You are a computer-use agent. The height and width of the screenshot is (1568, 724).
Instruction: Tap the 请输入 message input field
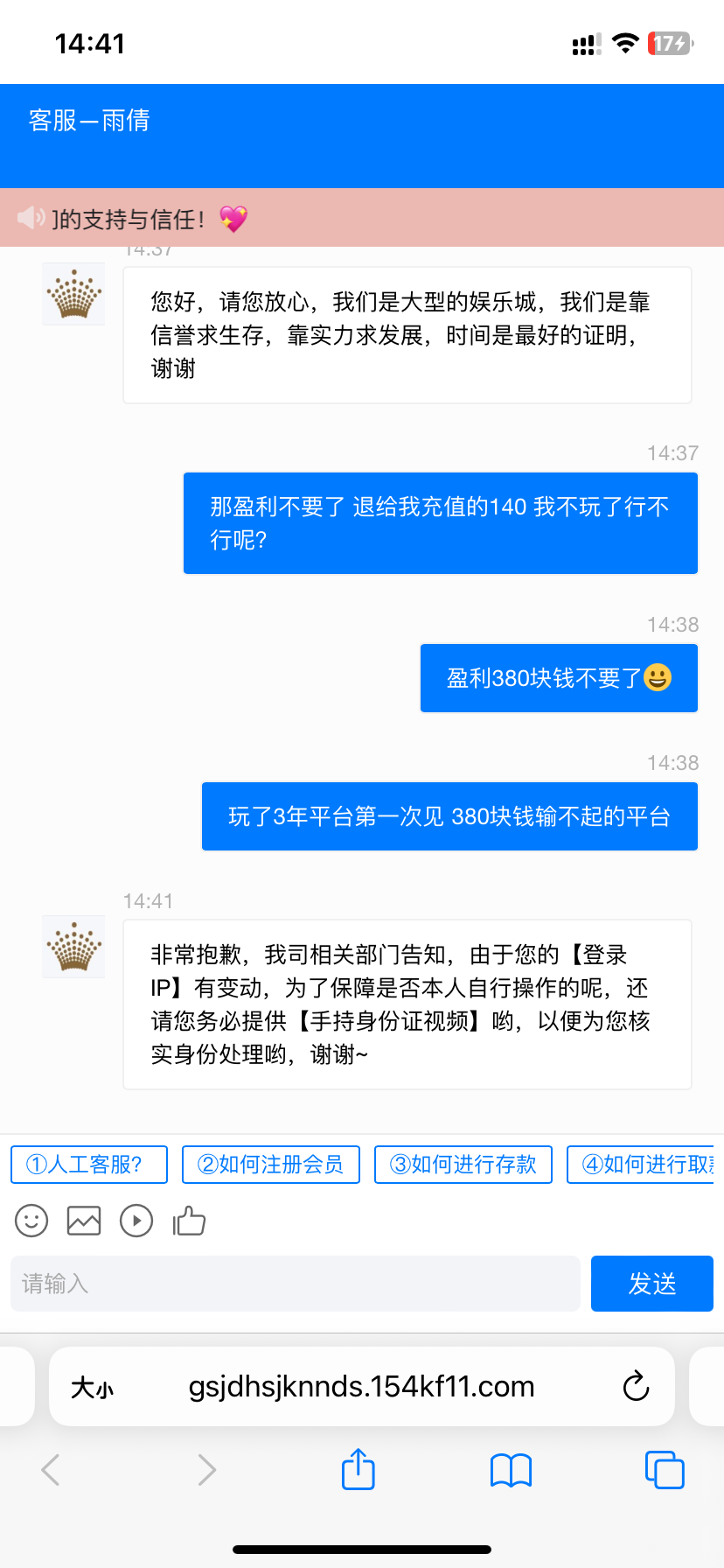click(x=295, y=1283)
